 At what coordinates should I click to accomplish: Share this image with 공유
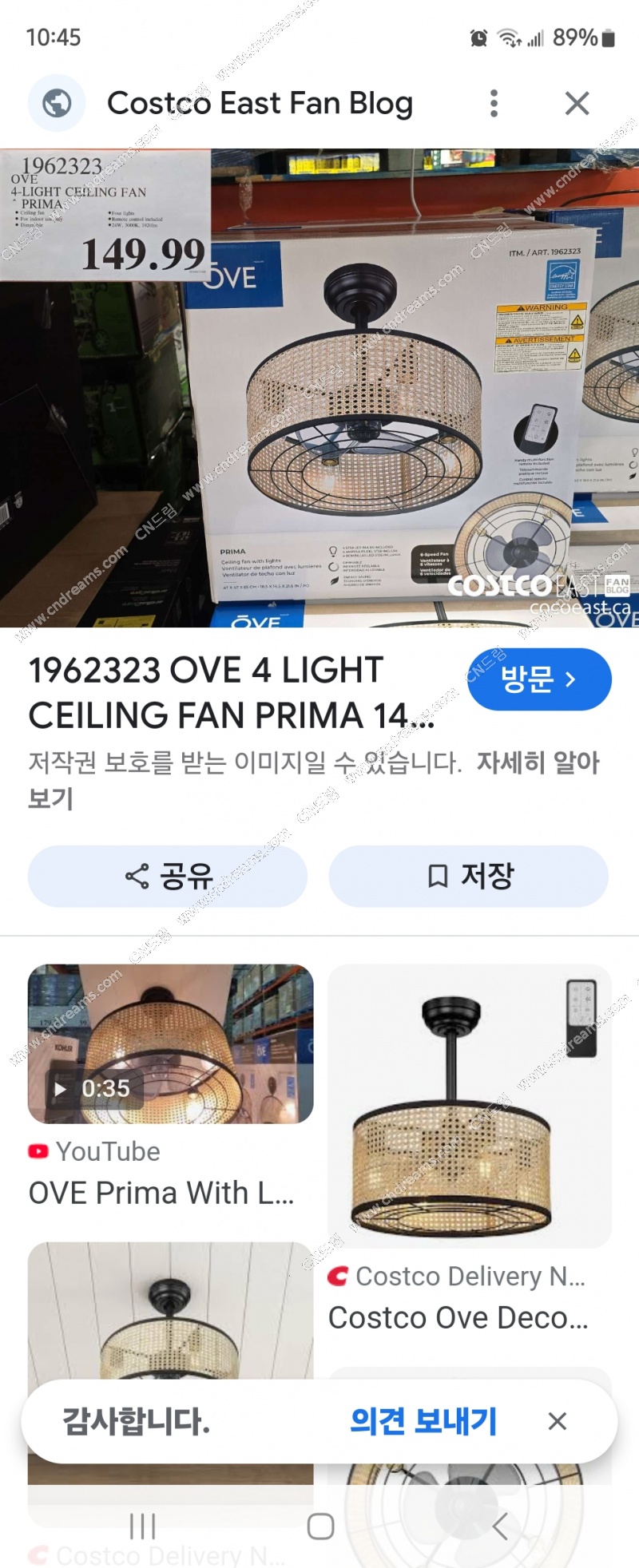[168, 876]
